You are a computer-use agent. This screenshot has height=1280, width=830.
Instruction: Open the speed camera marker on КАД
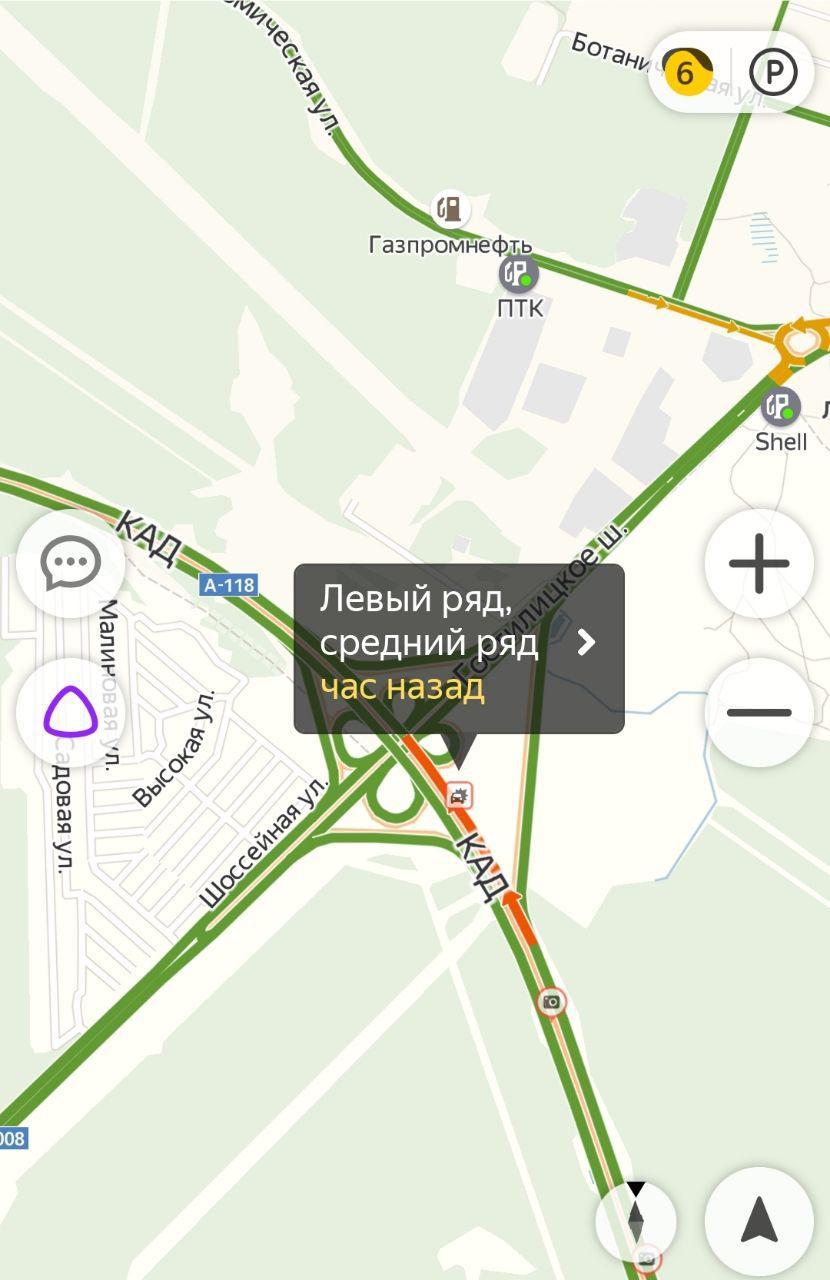click(x=551, y=1001)
